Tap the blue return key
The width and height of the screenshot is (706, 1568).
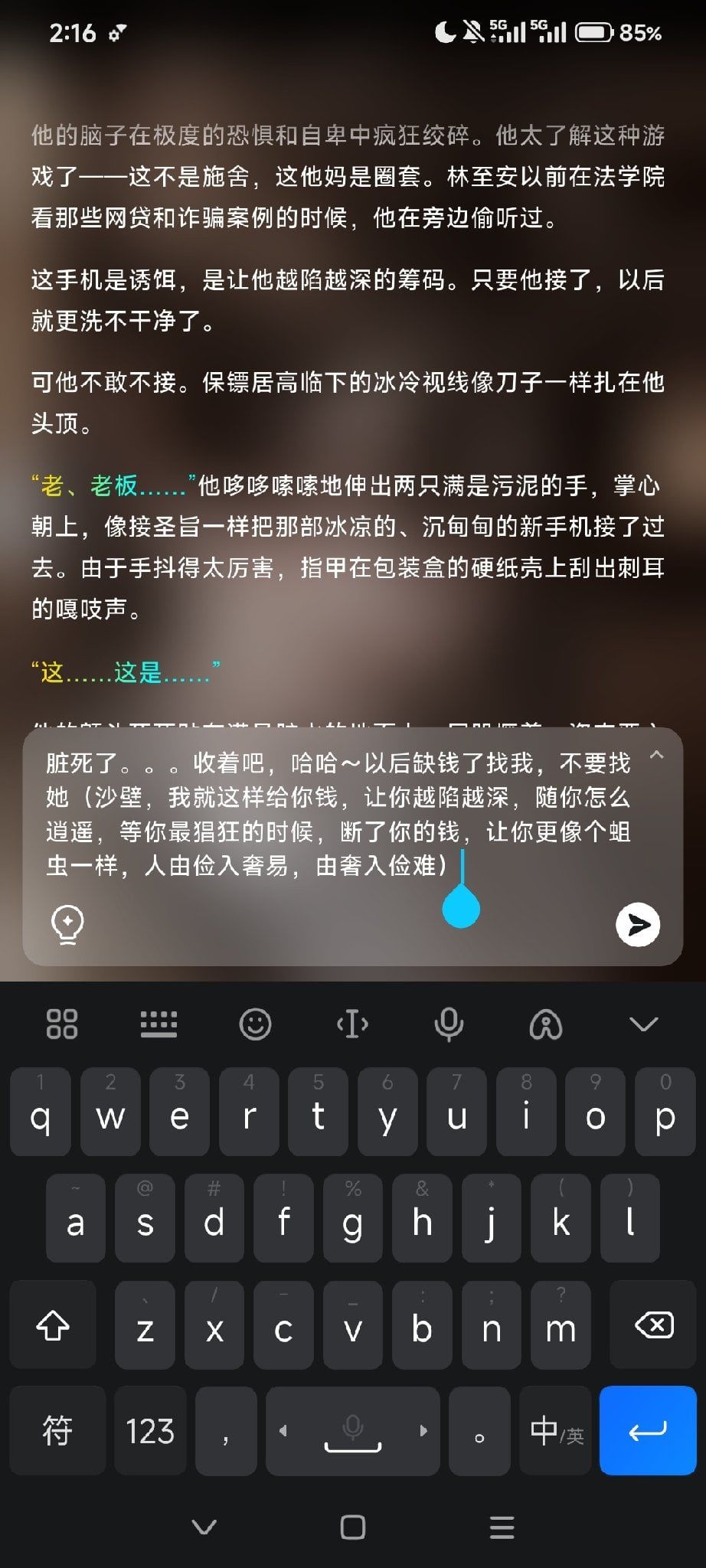[648, 1430]
